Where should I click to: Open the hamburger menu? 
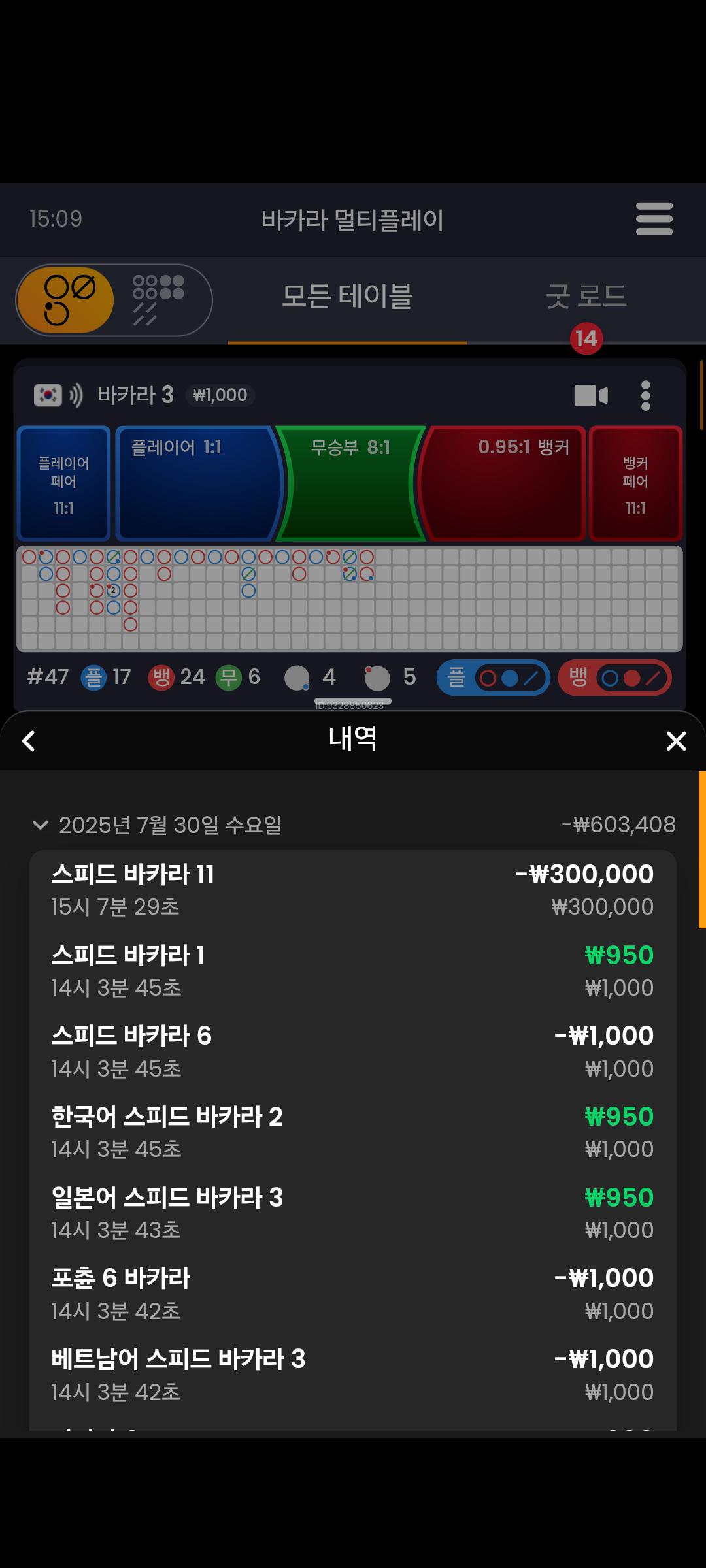click(x=654, y=219)
